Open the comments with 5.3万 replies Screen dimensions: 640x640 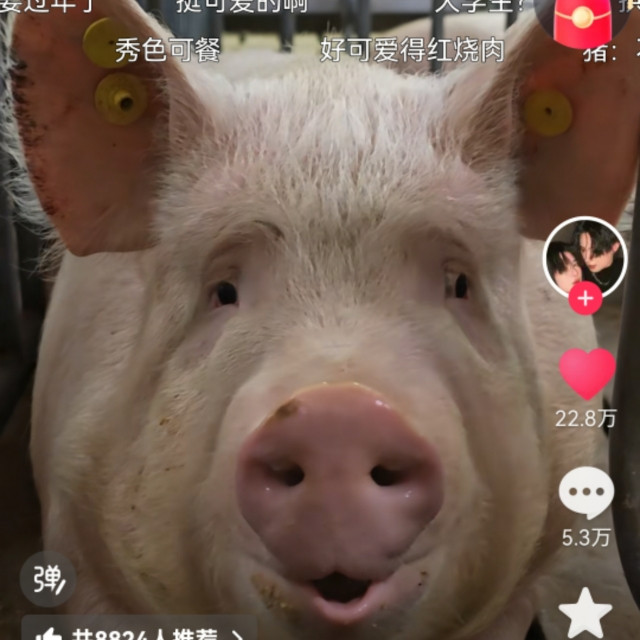(586, 493)
